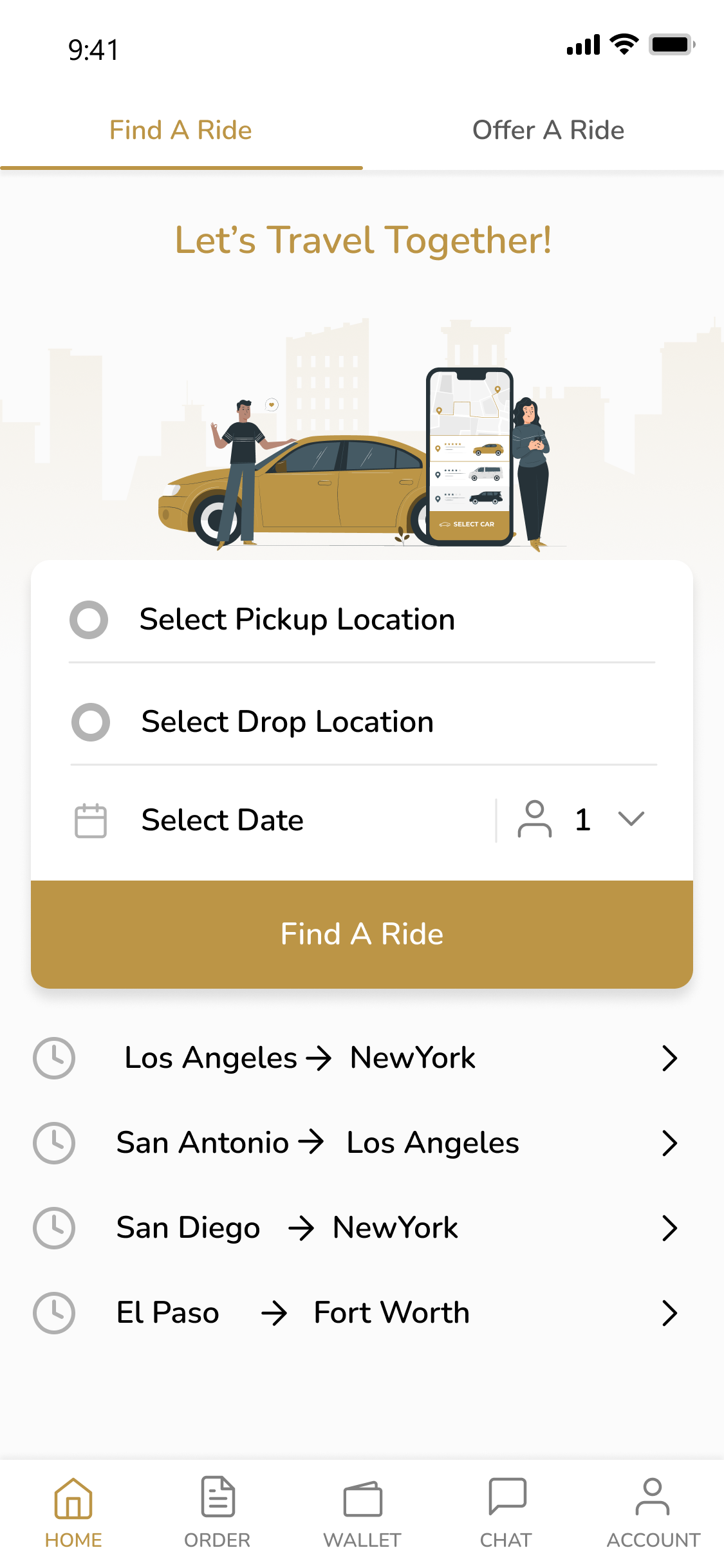Choose a drop location

(x=287, y=722)
